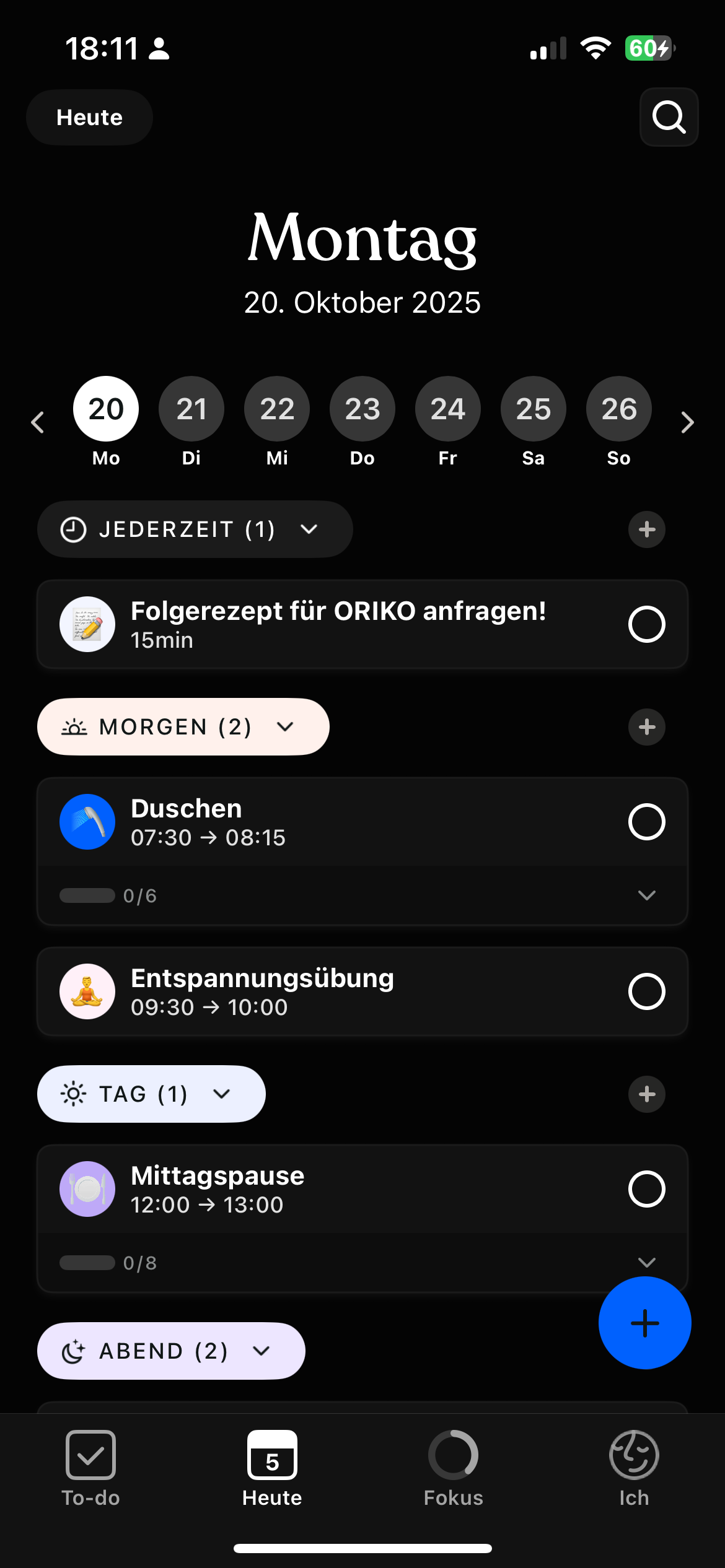Go to the next week
725x1568 pixels.
(687, 422)
